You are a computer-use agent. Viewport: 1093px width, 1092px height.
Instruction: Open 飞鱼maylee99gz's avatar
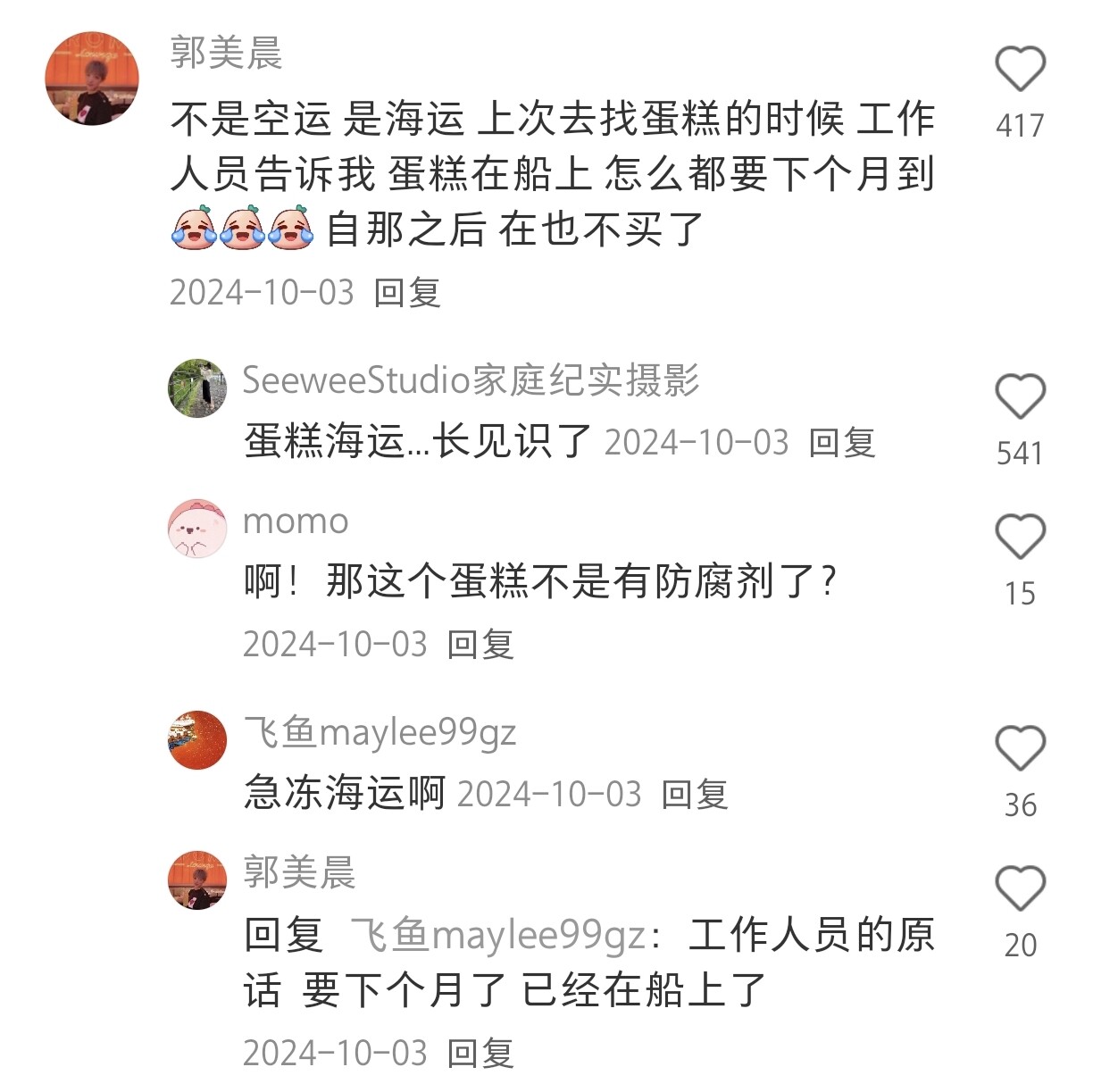coord(197,739)
